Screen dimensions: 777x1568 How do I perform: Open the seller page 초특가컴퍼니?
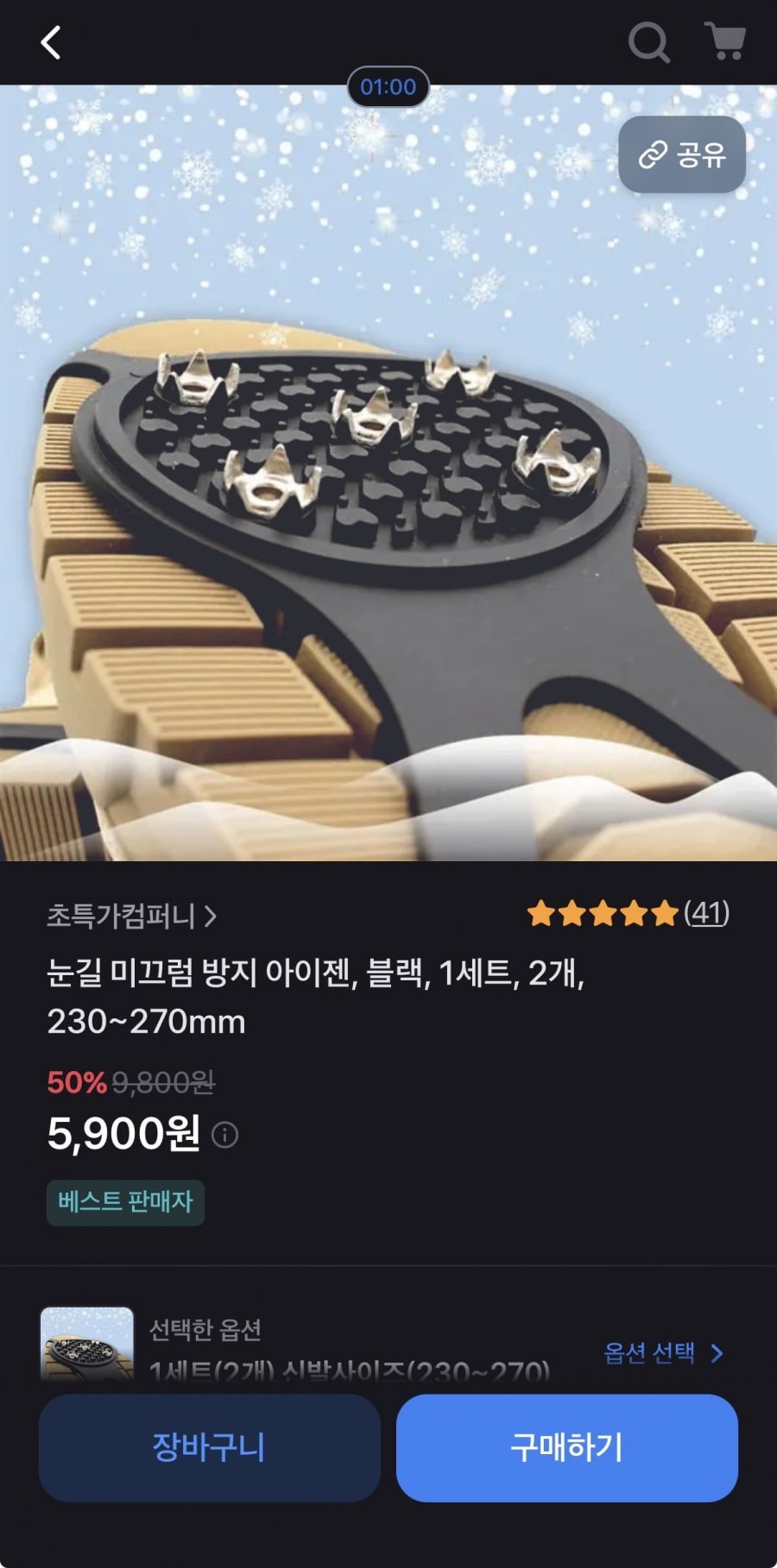(131, 916)
